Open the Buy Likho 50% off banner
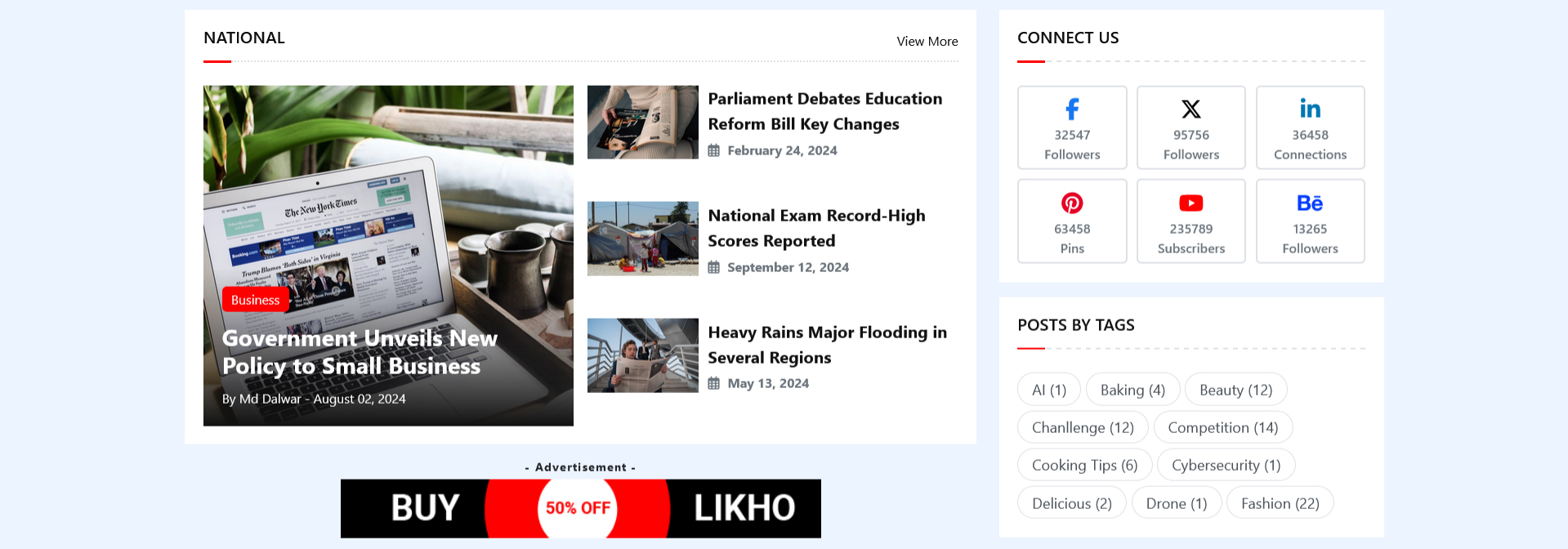 tap(580, 508)
